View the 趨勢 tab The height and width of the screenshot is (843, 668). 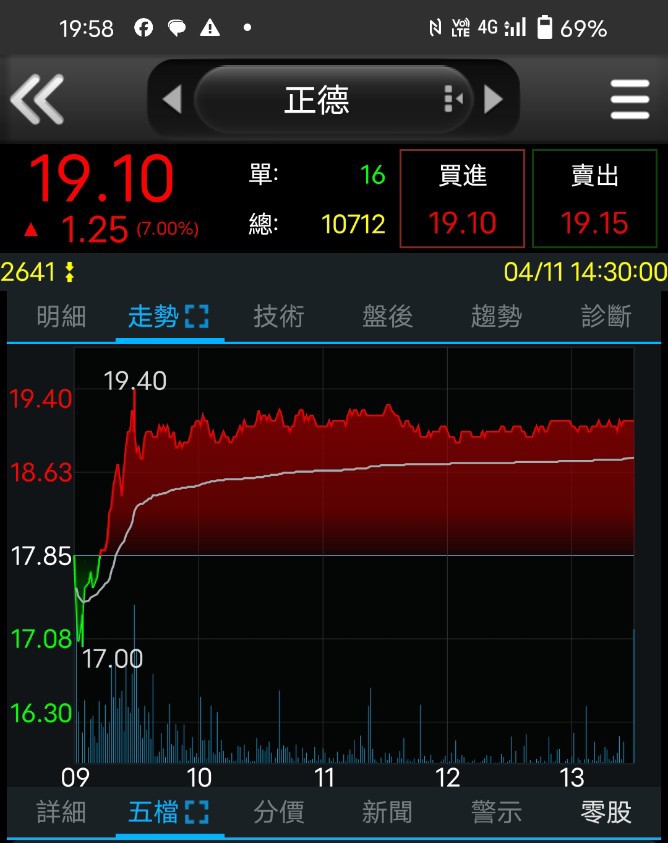tap(496, 317)
